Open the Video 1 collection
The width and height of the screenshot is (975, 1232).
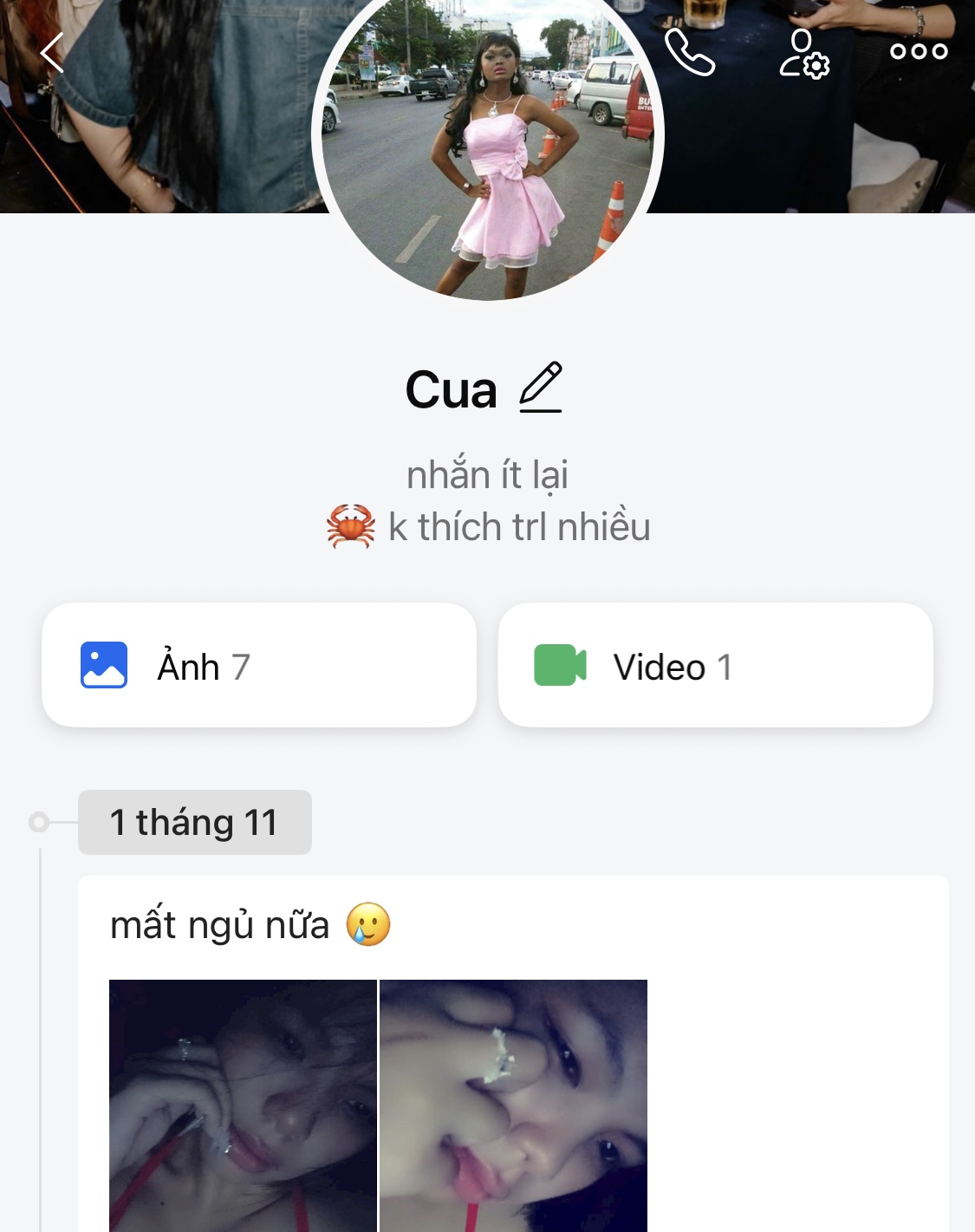[x=715, y=665]
